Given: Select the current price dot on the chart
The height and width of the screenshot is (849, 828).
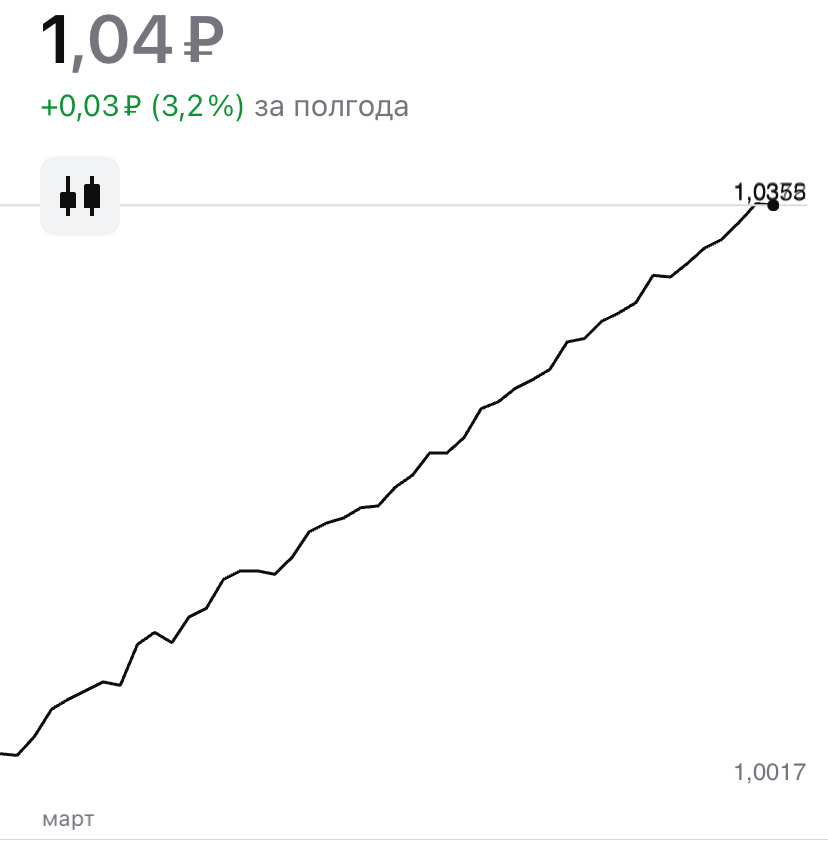Looking at the screenshot, I should click(x=771, y=206).
